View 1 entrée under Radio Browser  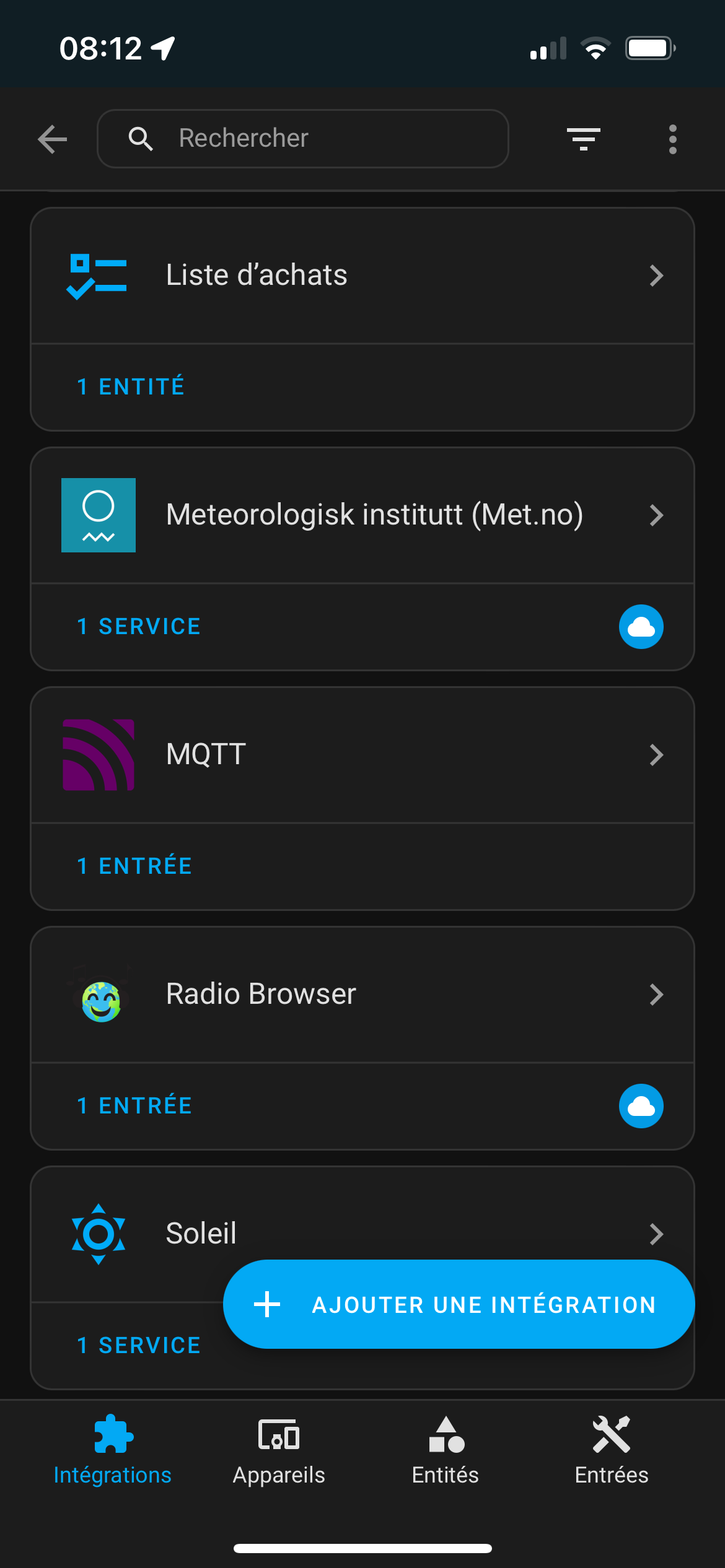pos(134,1105)
